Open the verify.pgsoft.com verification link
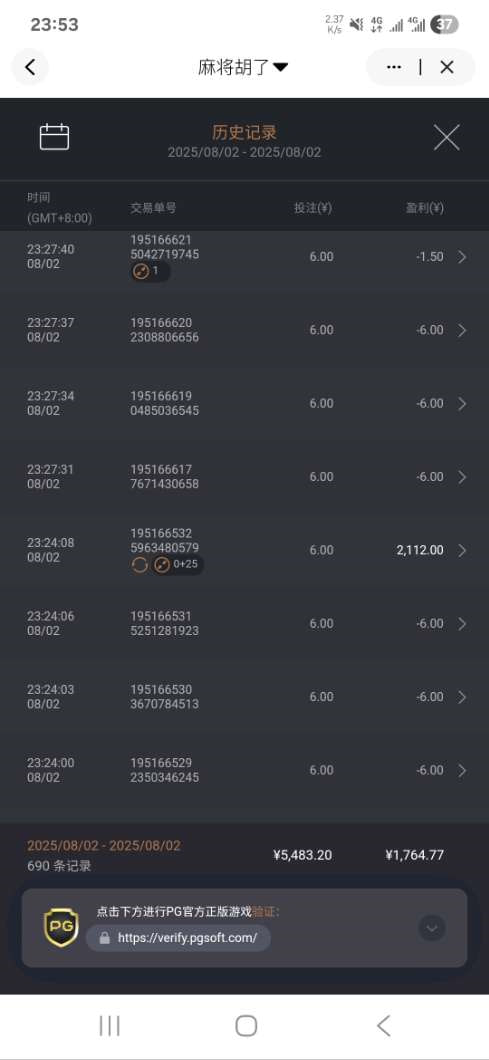Image resolution: width=489 pixels, height=1060 pixels. pyautogui.click(x=179, y=938)
